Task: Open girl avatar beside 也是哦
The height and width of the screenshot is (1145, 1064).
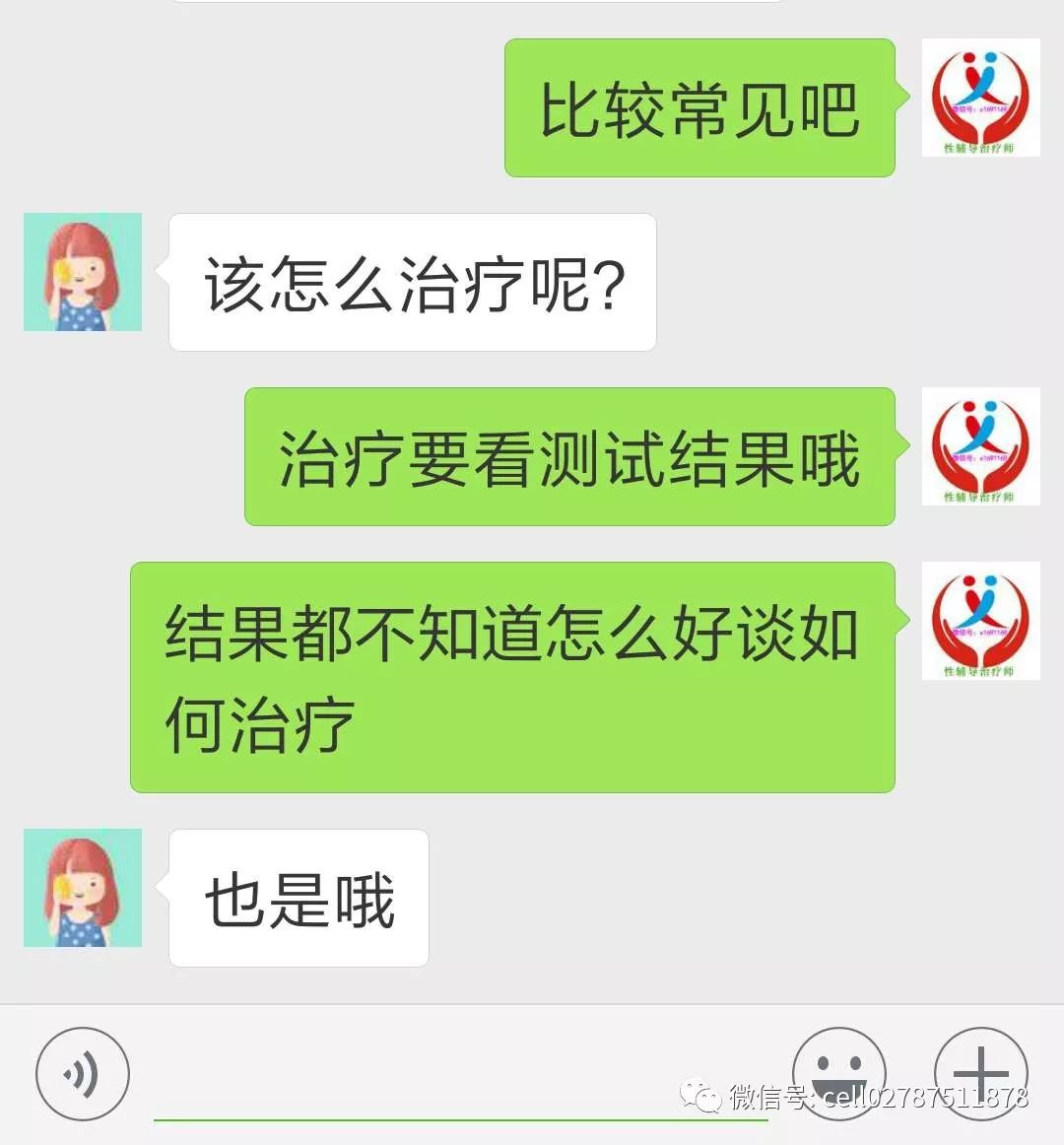Action: click(x=83, y=888)
